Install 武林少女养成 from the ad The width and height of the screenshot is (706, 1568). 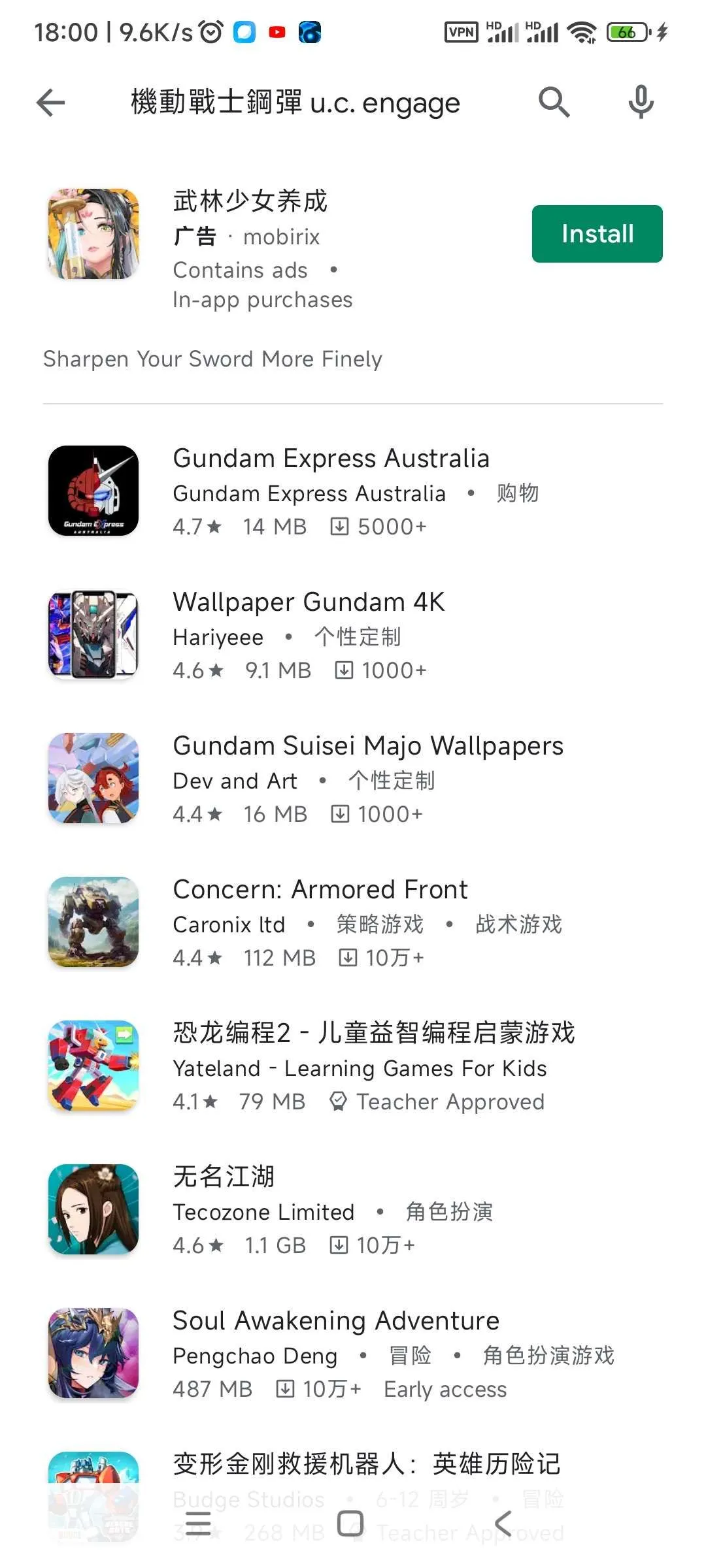coord(597,234)
